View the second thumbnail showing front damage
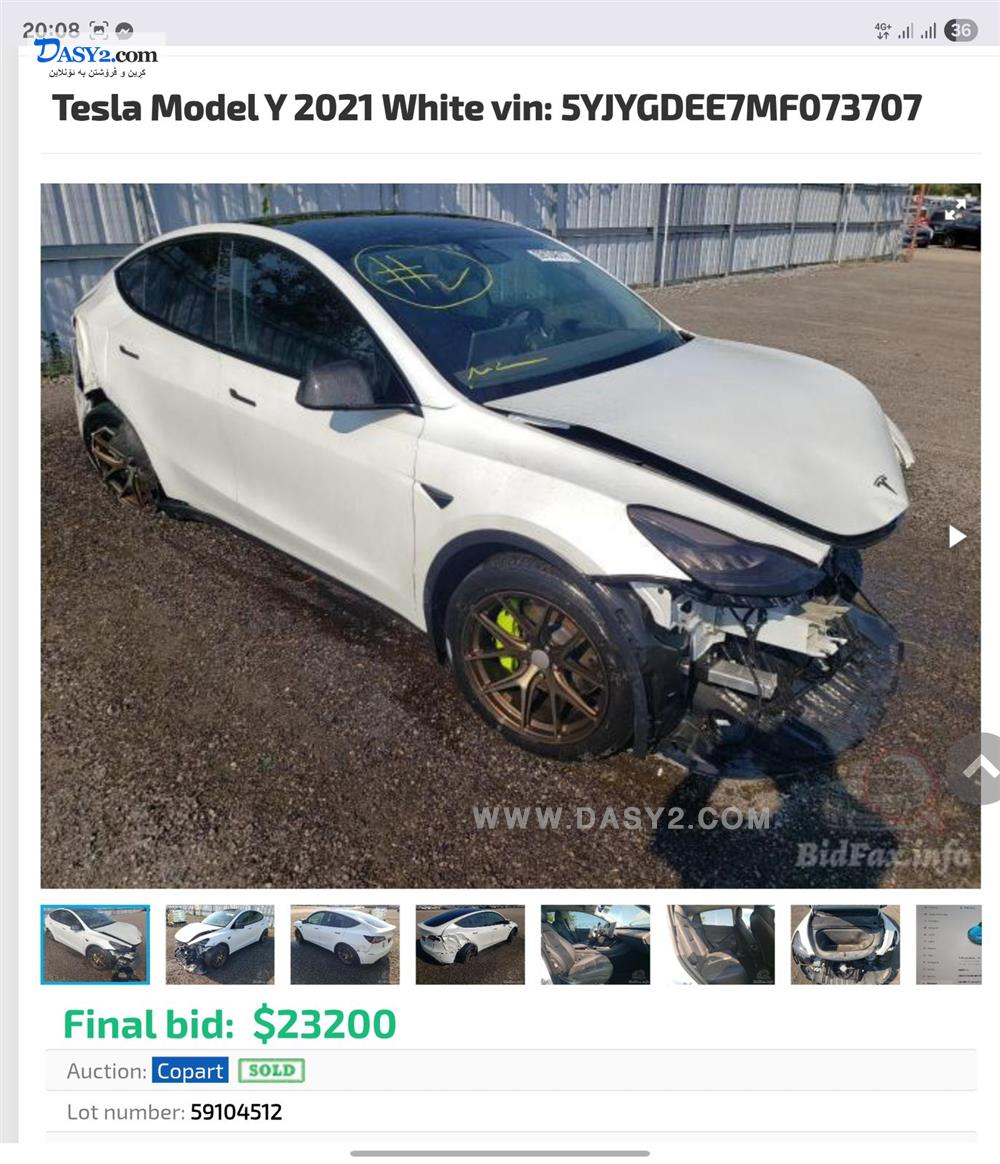The image size is (1000, 1164). pyautogui.click(x=220, y=945)
